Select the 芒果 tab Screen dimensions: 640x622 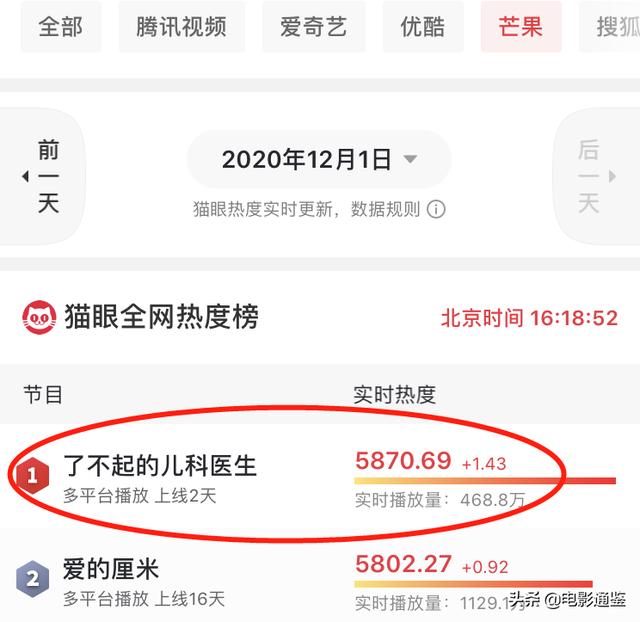[x=520, y=27]
